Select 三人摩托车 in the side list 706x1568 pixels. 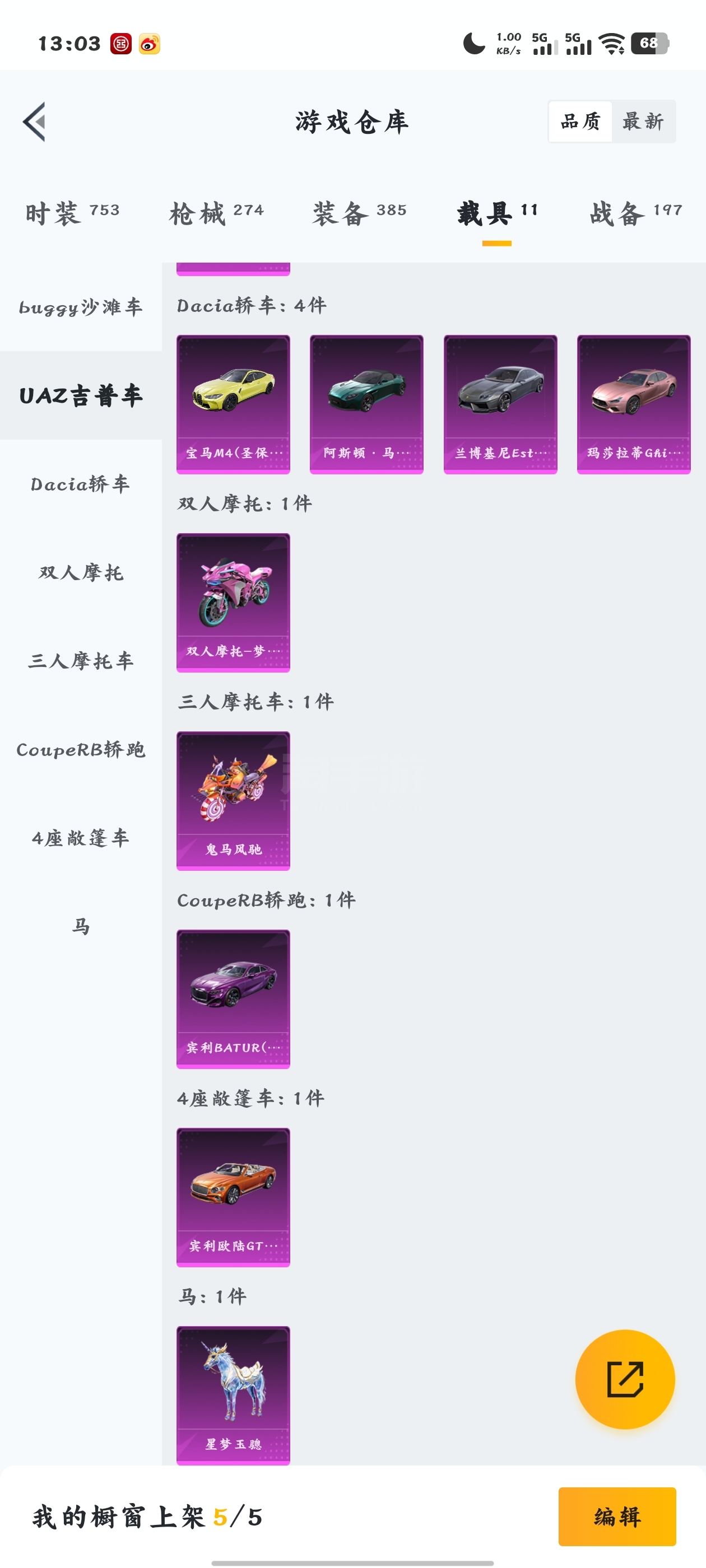(x=81, y=660)
